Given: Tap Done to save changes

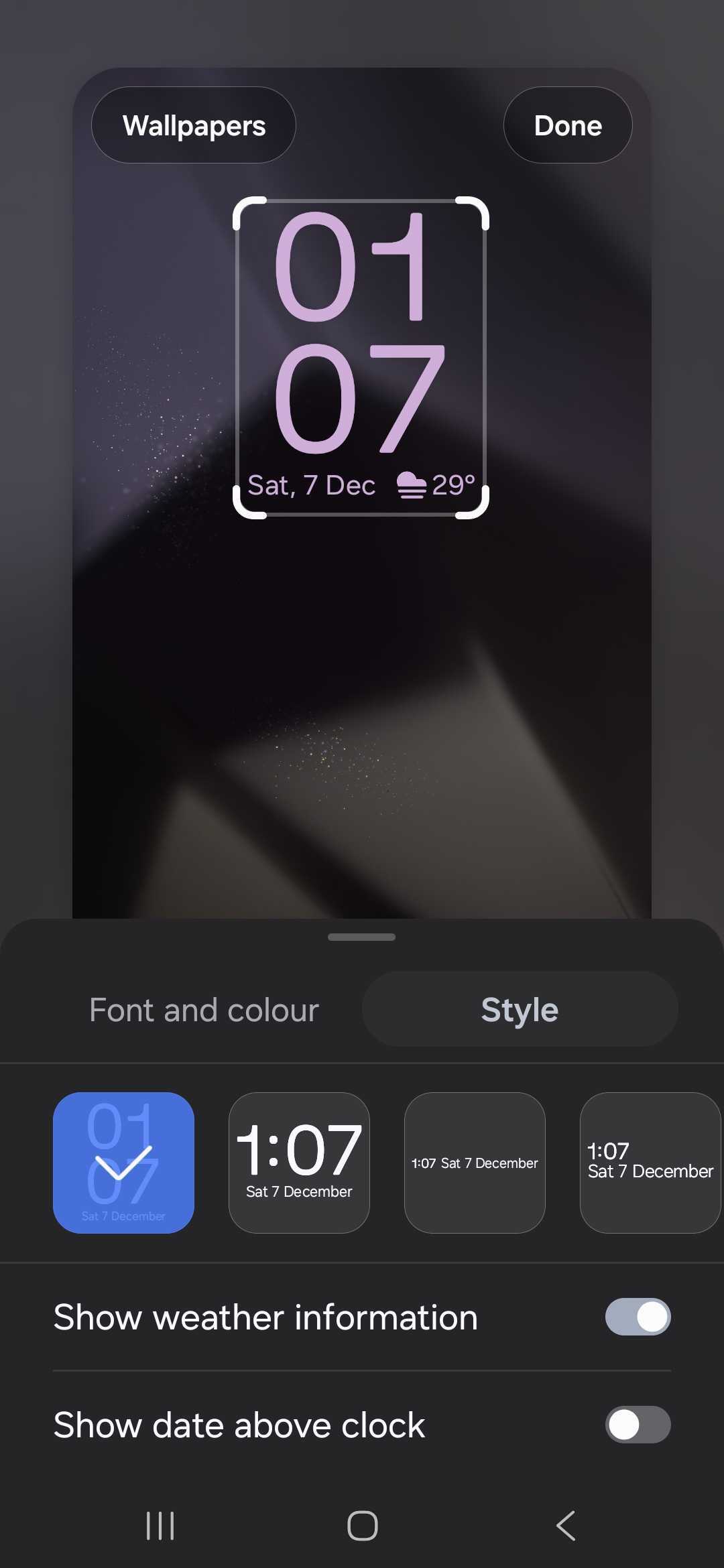Looking at the screenshot, I should click(x=567, y=125).
